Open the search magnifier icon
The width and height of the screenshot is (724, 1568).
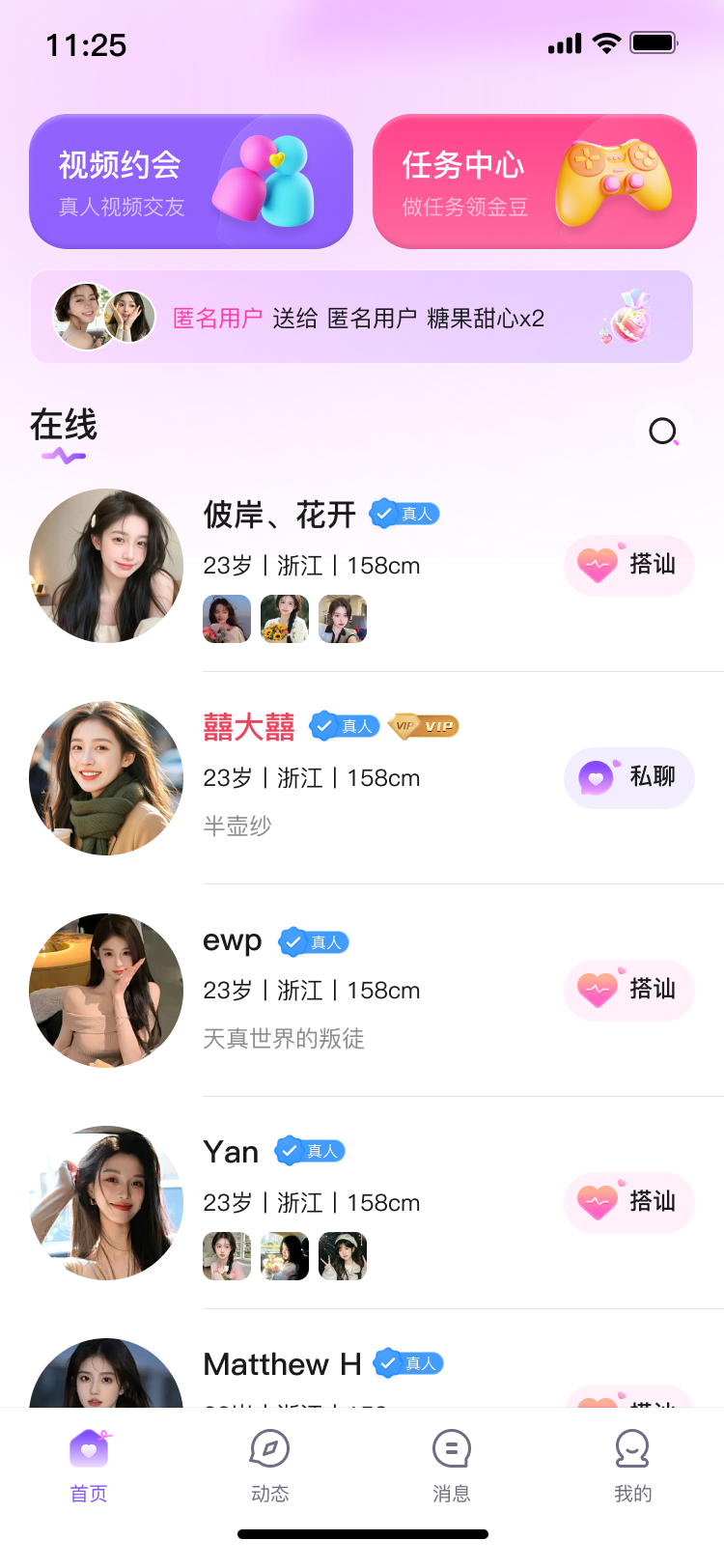tap(663, 431)
